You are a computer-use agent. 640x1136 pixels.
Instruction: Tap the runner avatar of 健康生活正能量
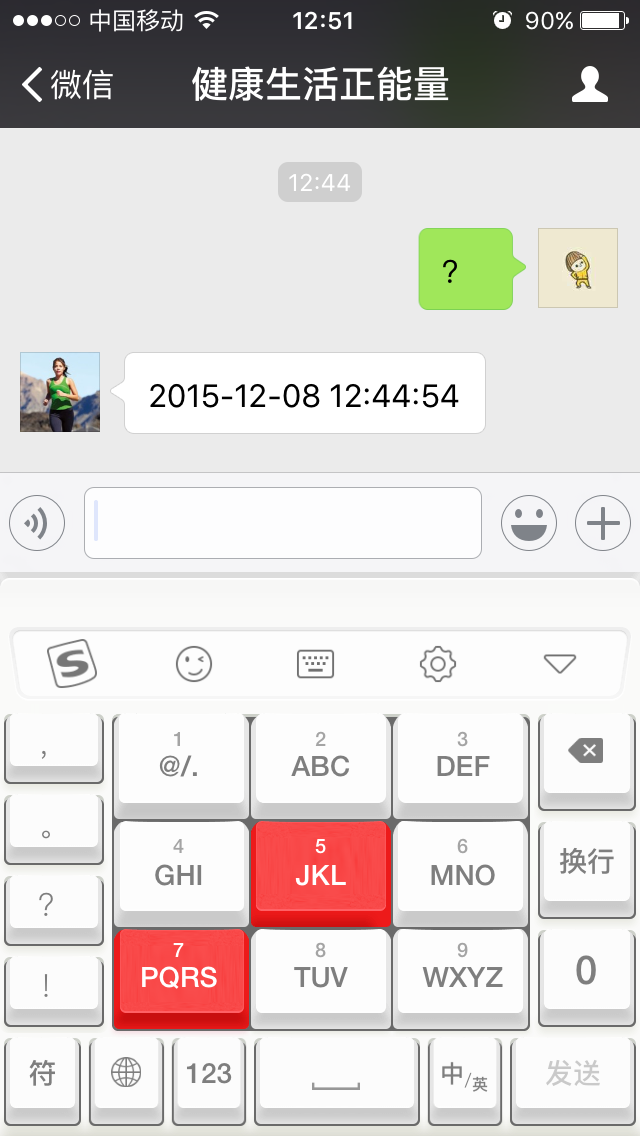(x=60, y=392)
